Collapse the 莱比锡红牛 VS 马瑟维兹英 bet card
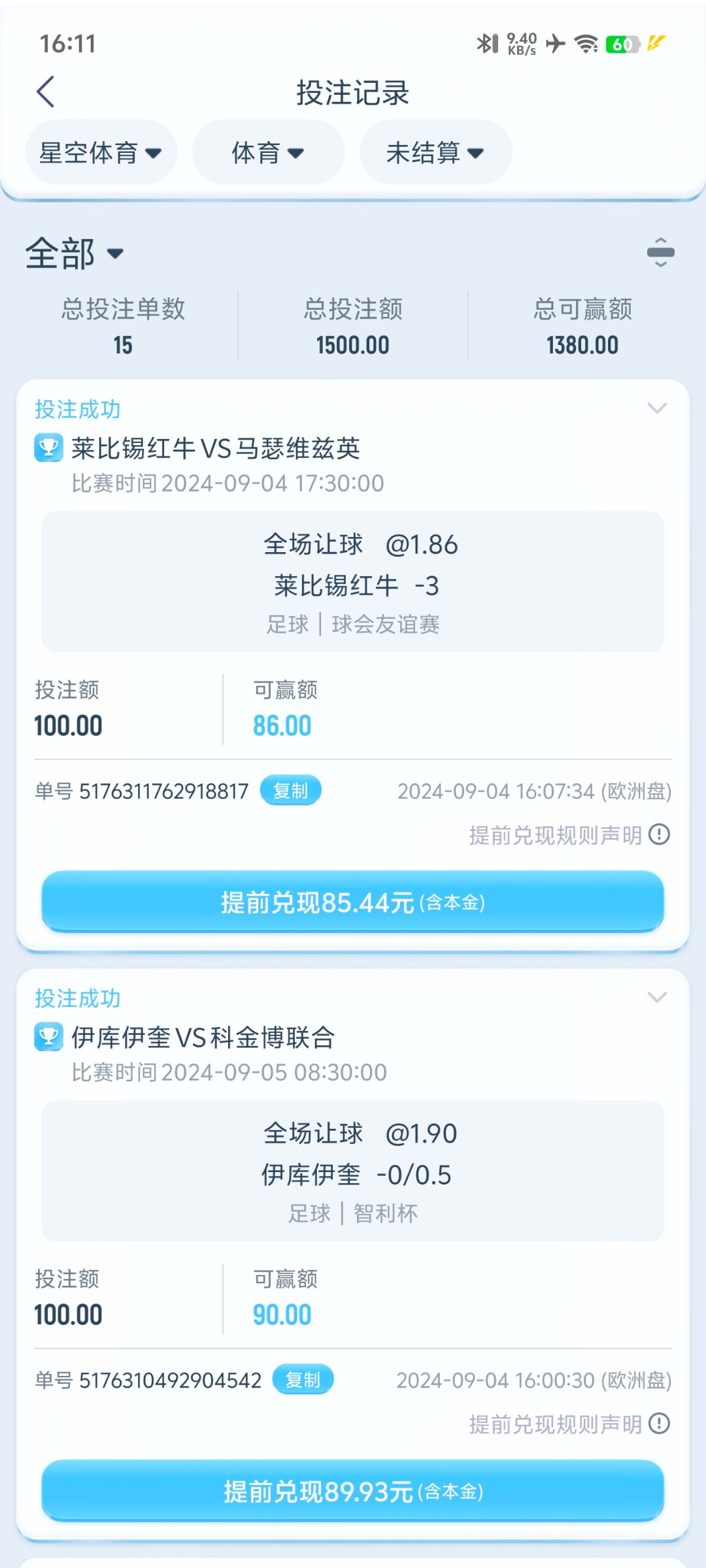Image resolution: width=706 pixels, height=1568 pixels. [x=656, y=408]
